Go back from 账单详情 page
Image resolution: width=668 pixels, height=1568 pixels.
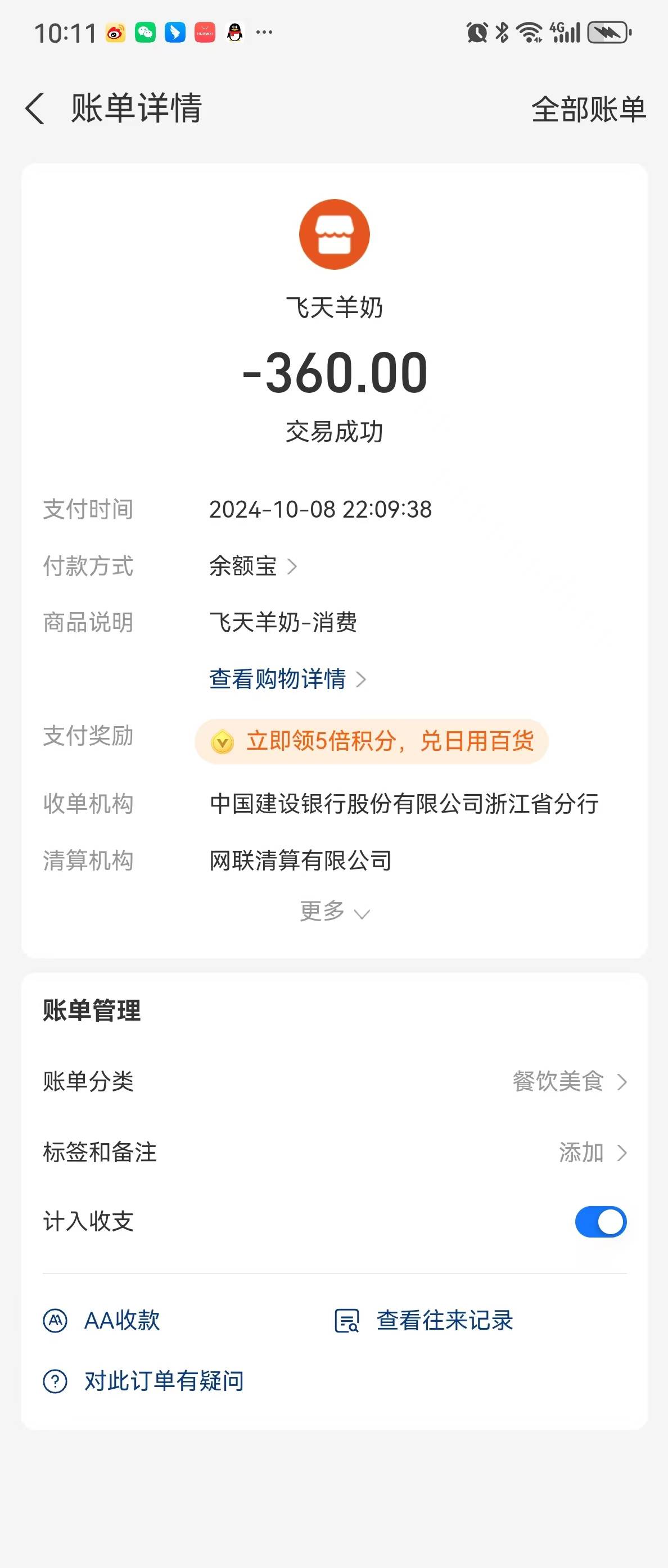click(35, 108)
